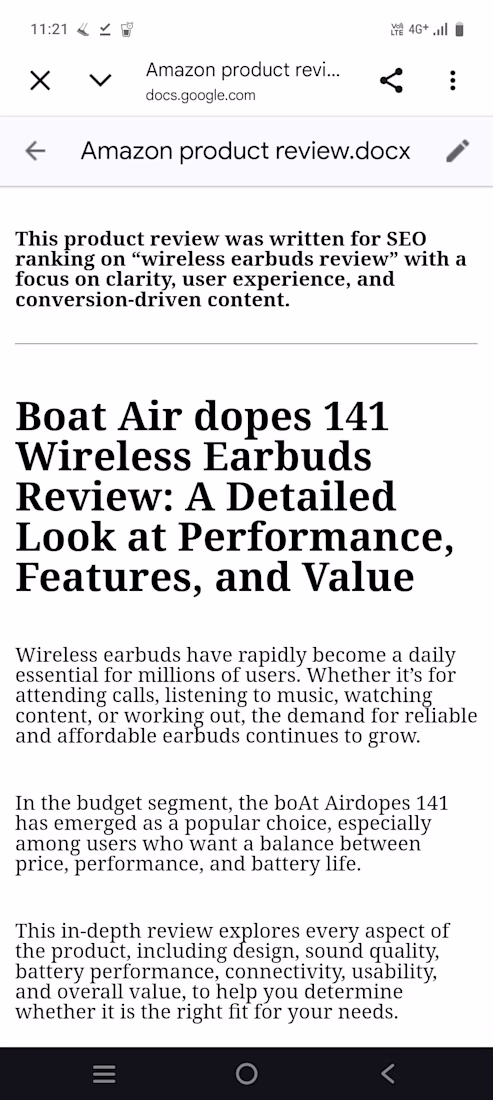Share this document page
Image resolution: width=493 pixels, height=1100 pixels.
click(391, 81)
